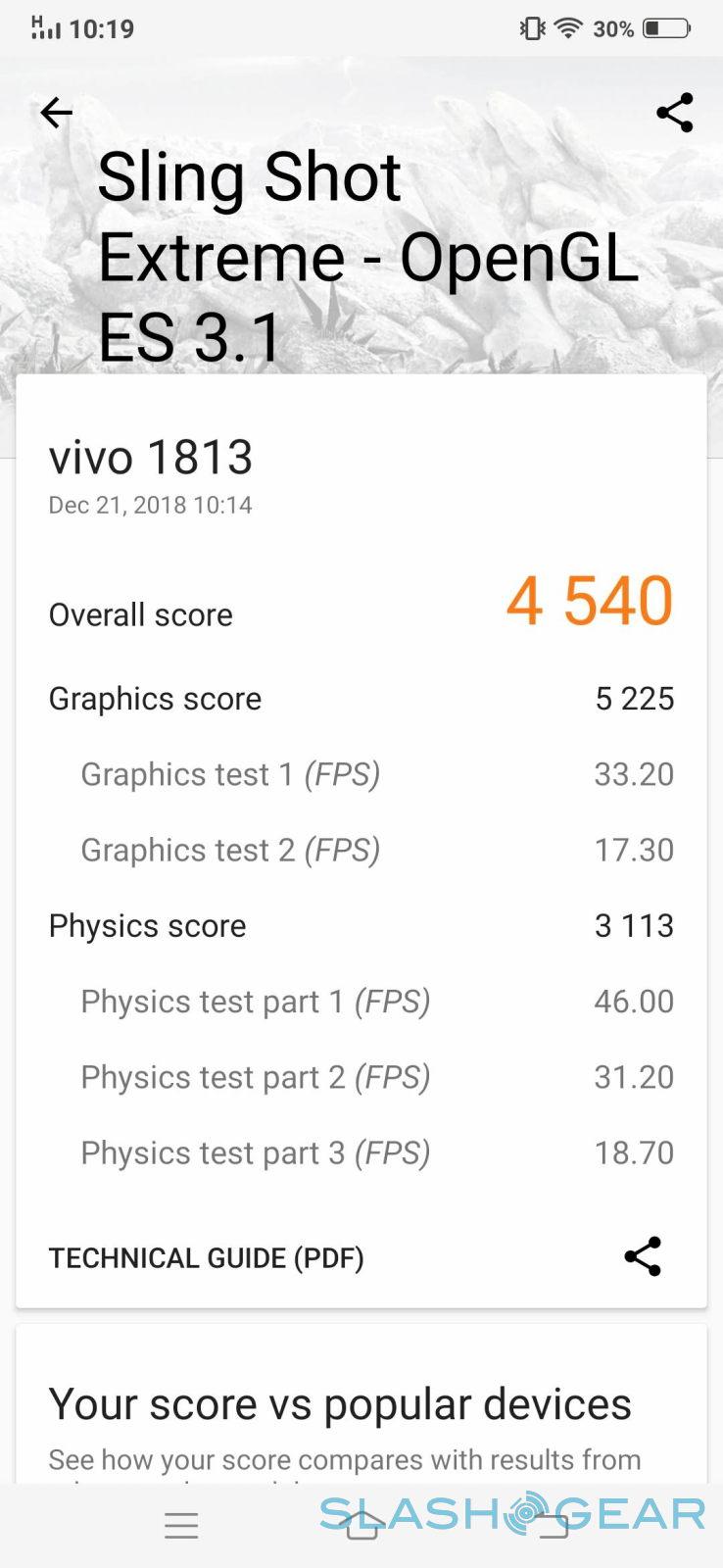723x1568 pixels.
Task: Open recent apps from the navigation bar
Action: point(181,1525)
